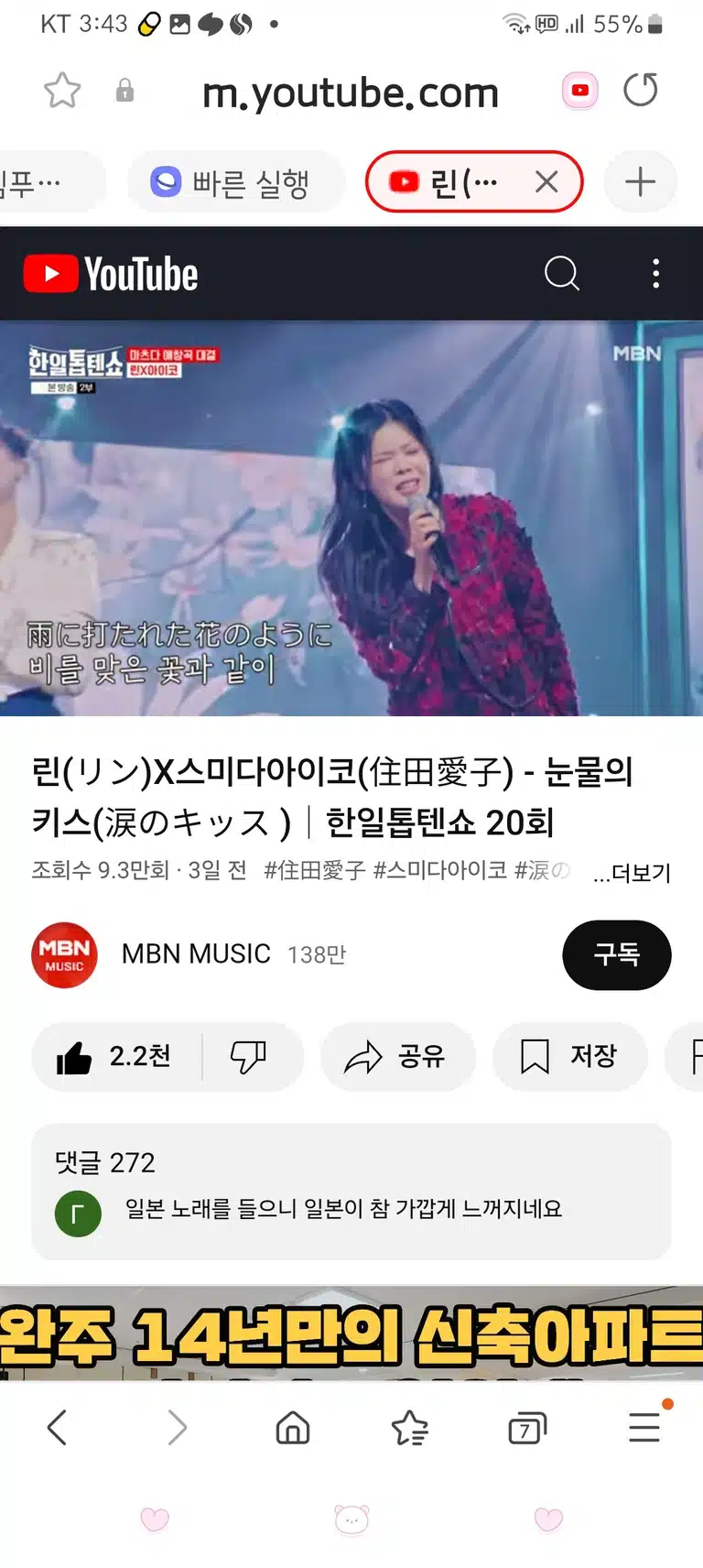Viewport: 703px width, 1568px height.
Task: Open the browser hamburger menu
Action: point(645,1426)
